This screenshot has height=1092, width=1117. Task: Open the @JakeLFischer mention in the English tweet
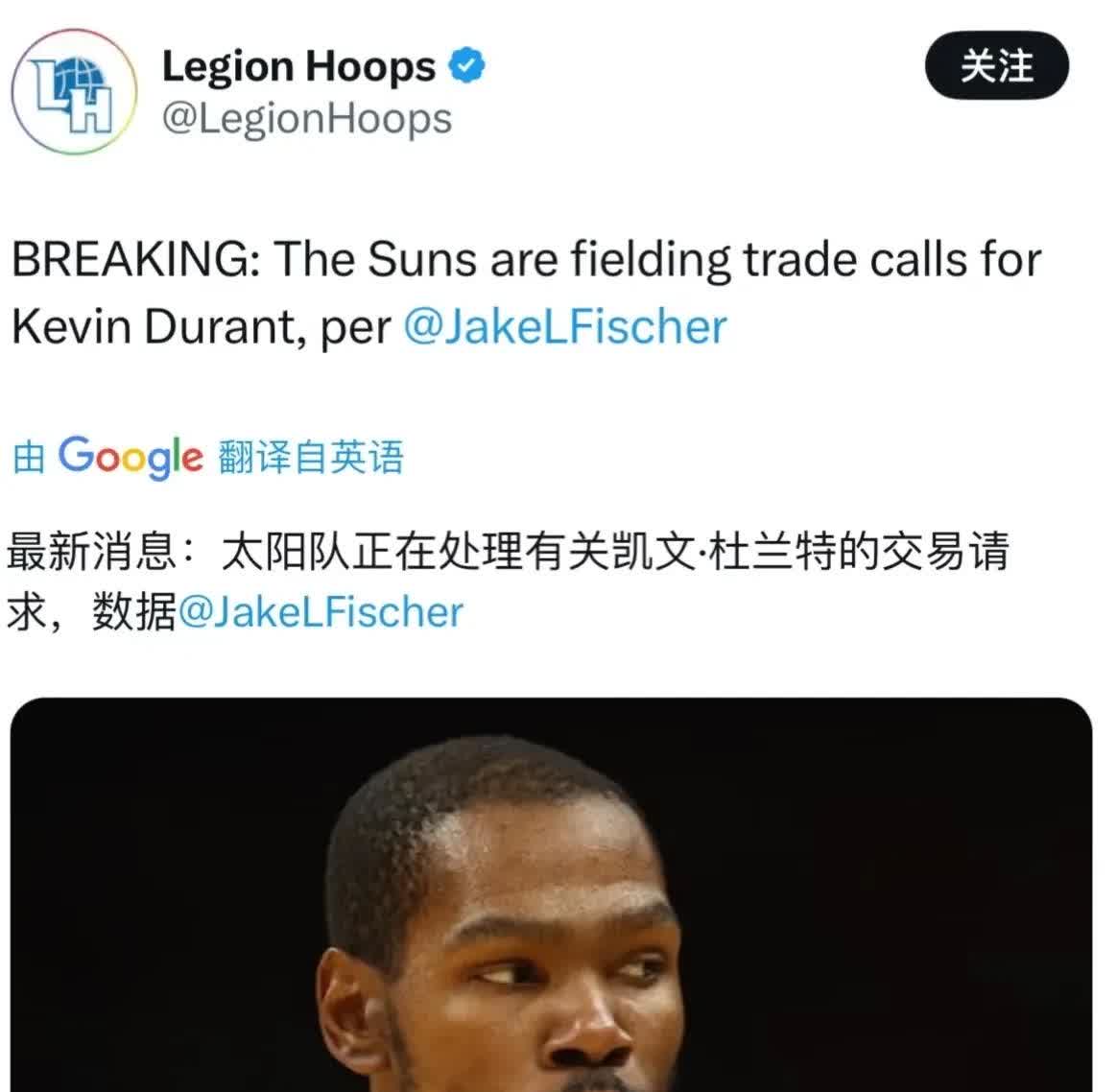coord(564,327)
